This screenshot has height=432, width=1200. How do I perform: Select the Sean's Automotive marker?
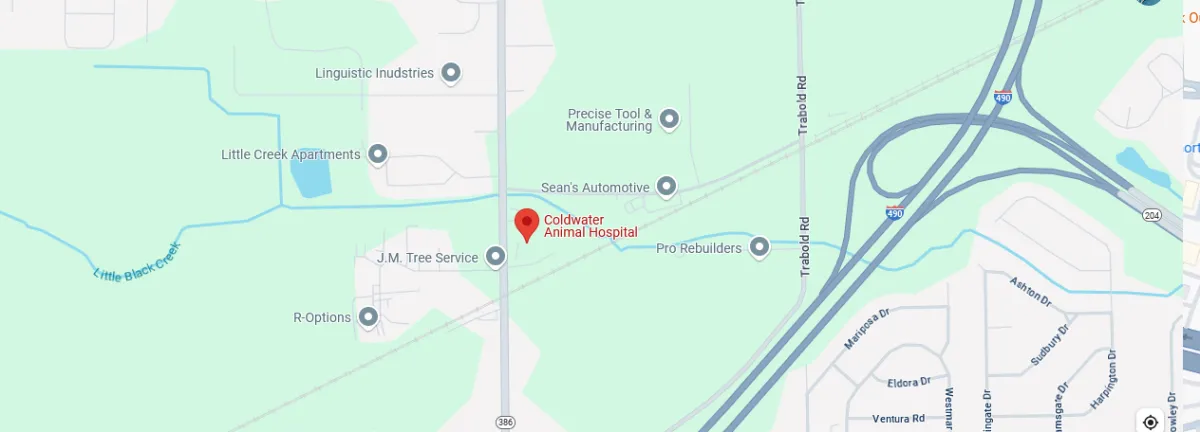(665, 186)
